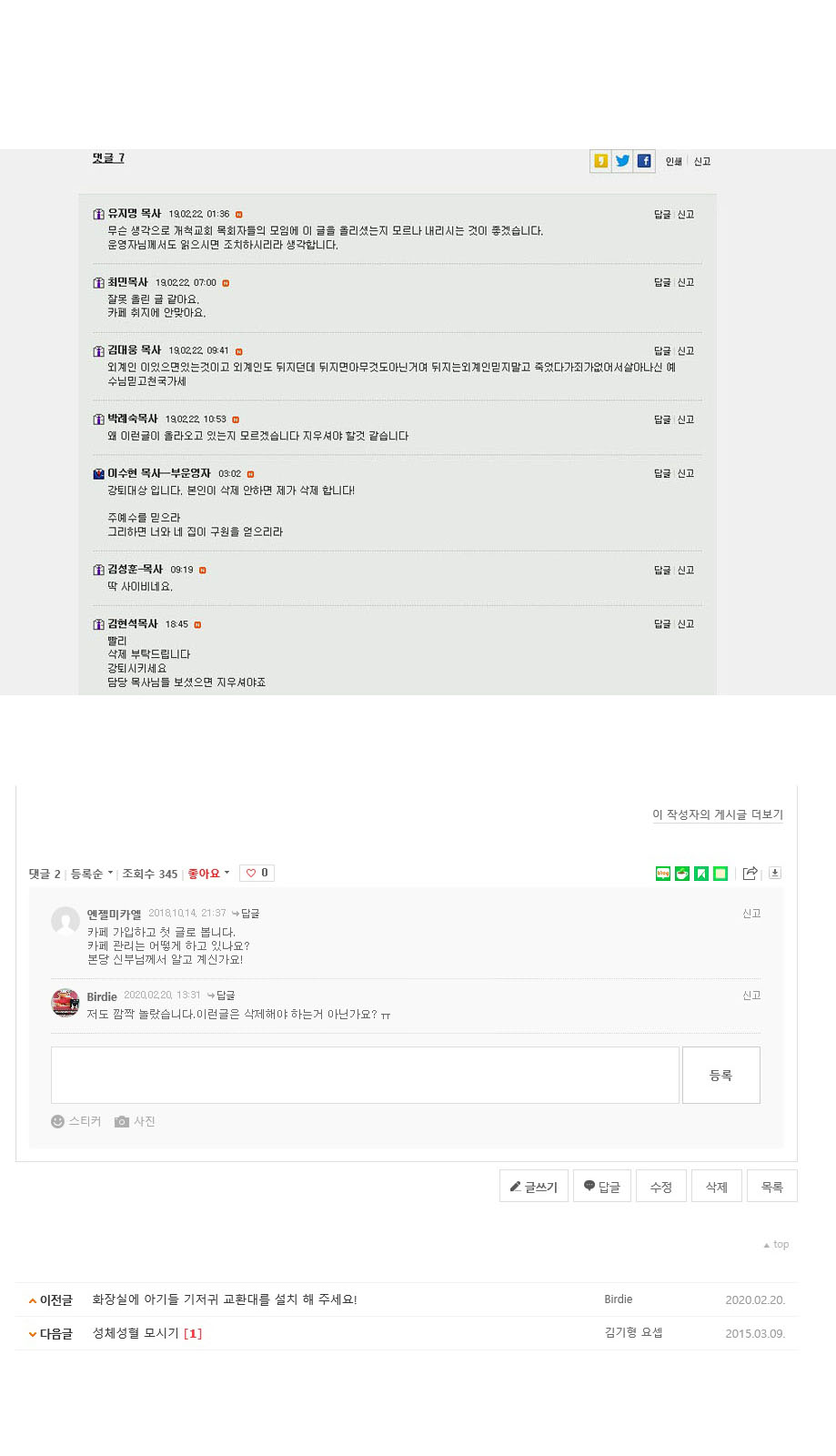
Task: Return to the post list via 목록
Action: [772, 1186]
